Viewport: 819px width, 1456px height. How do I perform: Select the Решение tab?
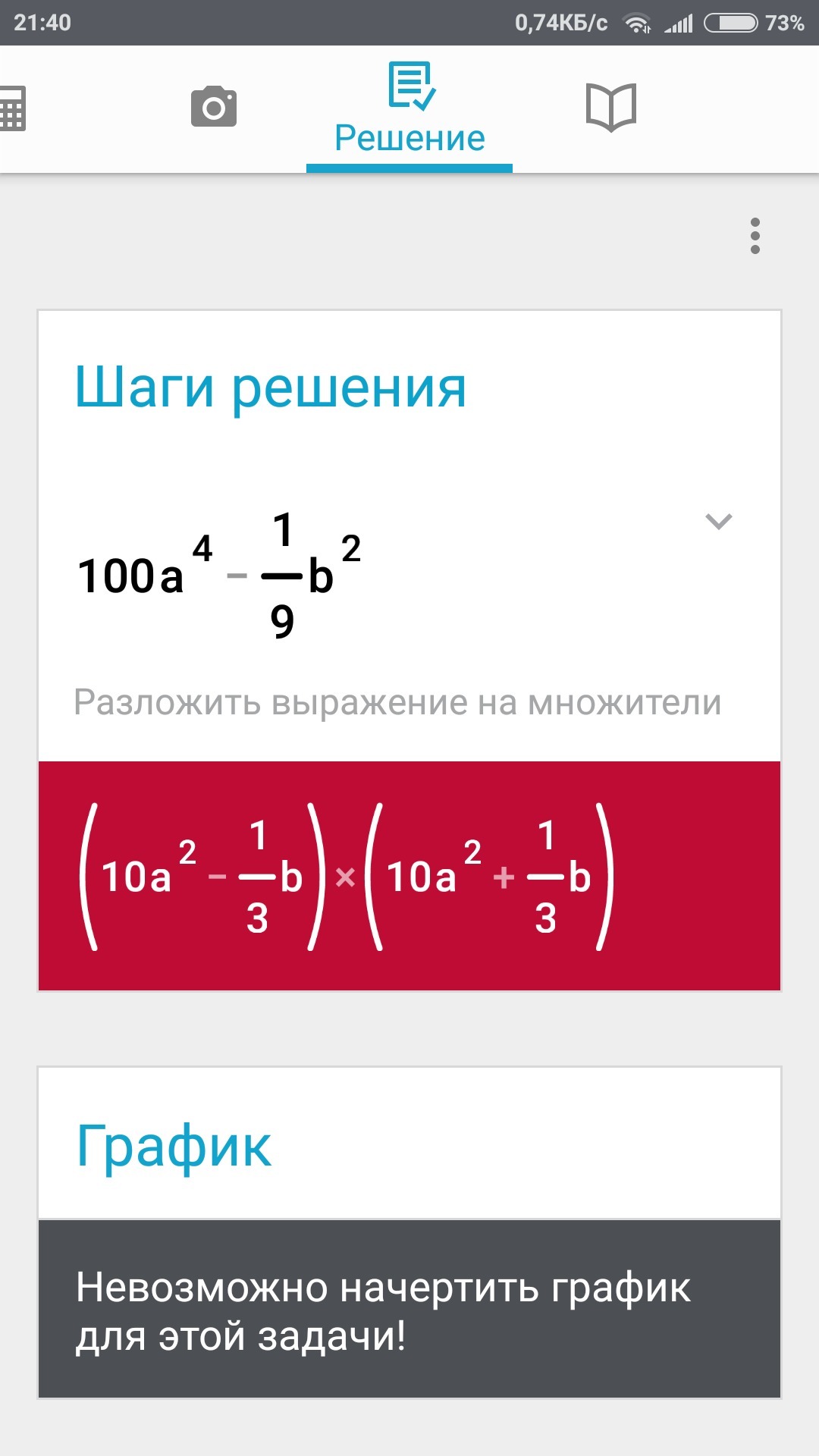pos(409,110)
